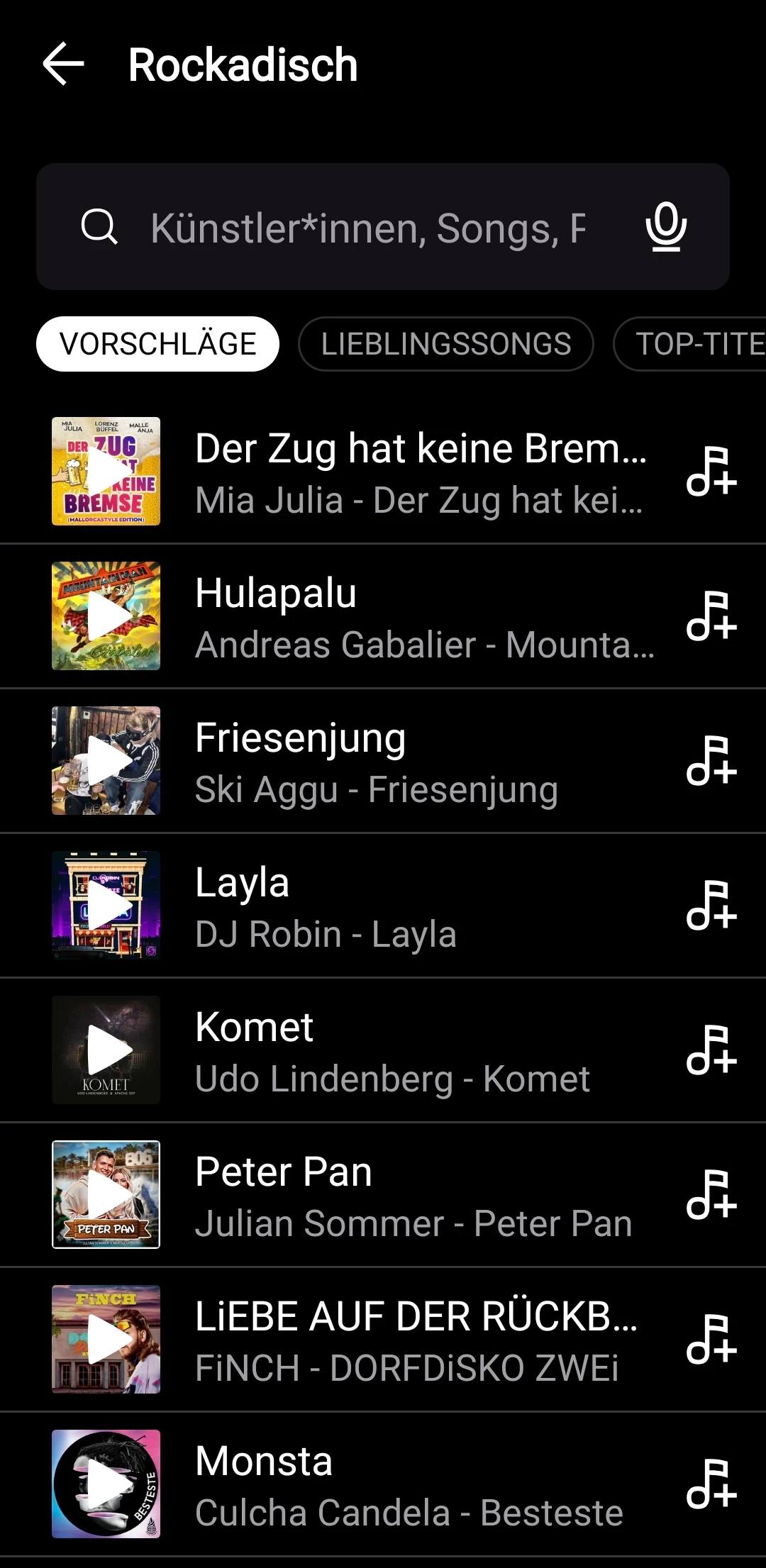Add Peter Pan to the playlist
Viewport: 766px width, 1568px height.
click(x=711, y=1195)
